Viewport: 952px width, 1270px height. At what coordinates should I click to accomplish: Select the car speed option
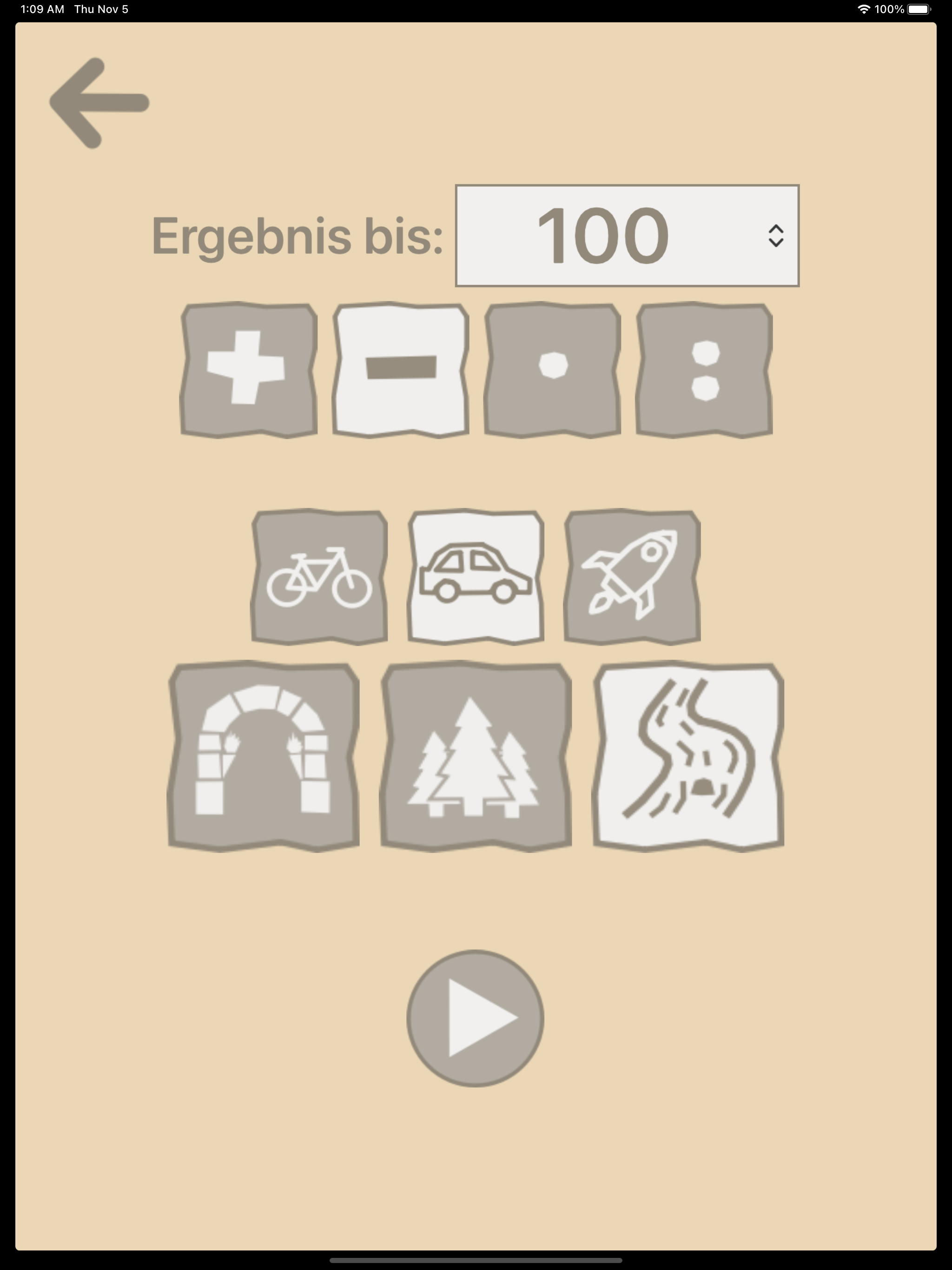[476, 576]
